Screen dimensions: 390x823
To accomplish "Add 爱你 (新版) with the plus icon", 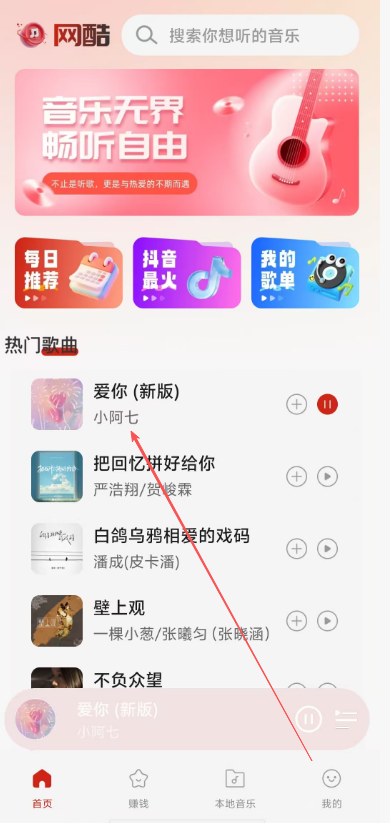I will point(297,404).
